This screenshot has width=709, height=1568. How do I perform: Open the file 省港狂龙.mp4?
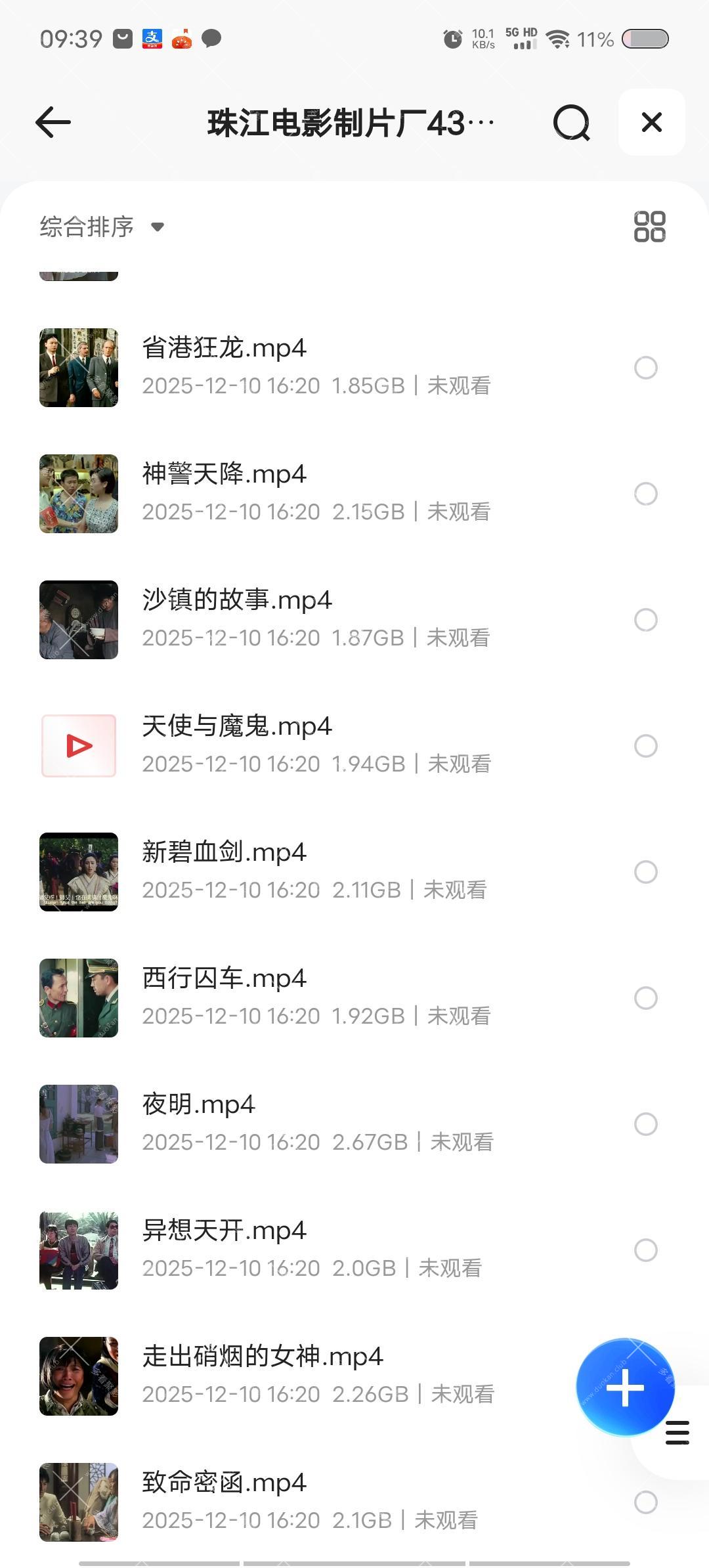coord(225,348)
